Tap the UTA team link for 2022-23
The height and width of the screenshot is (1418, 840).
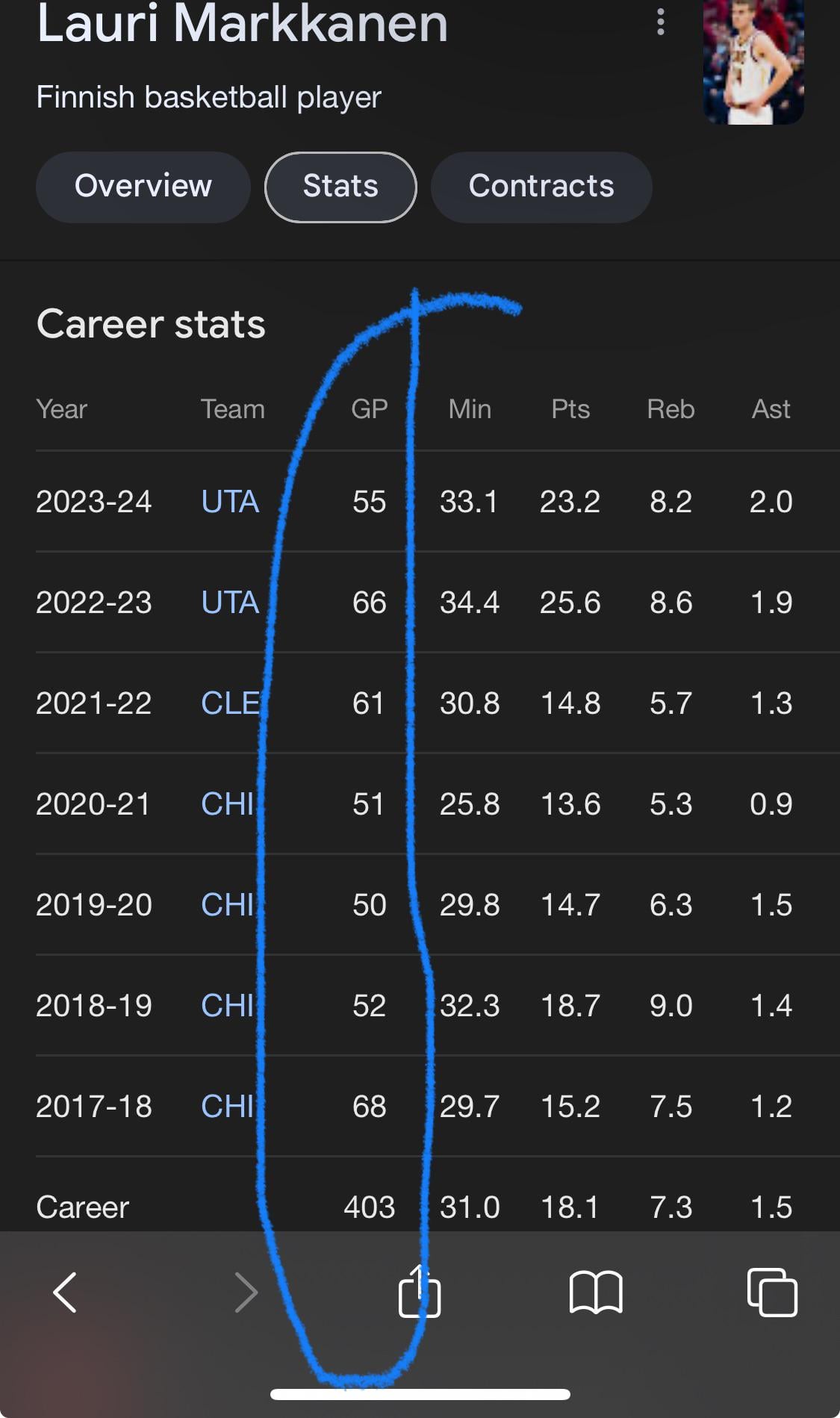[230, 603]
